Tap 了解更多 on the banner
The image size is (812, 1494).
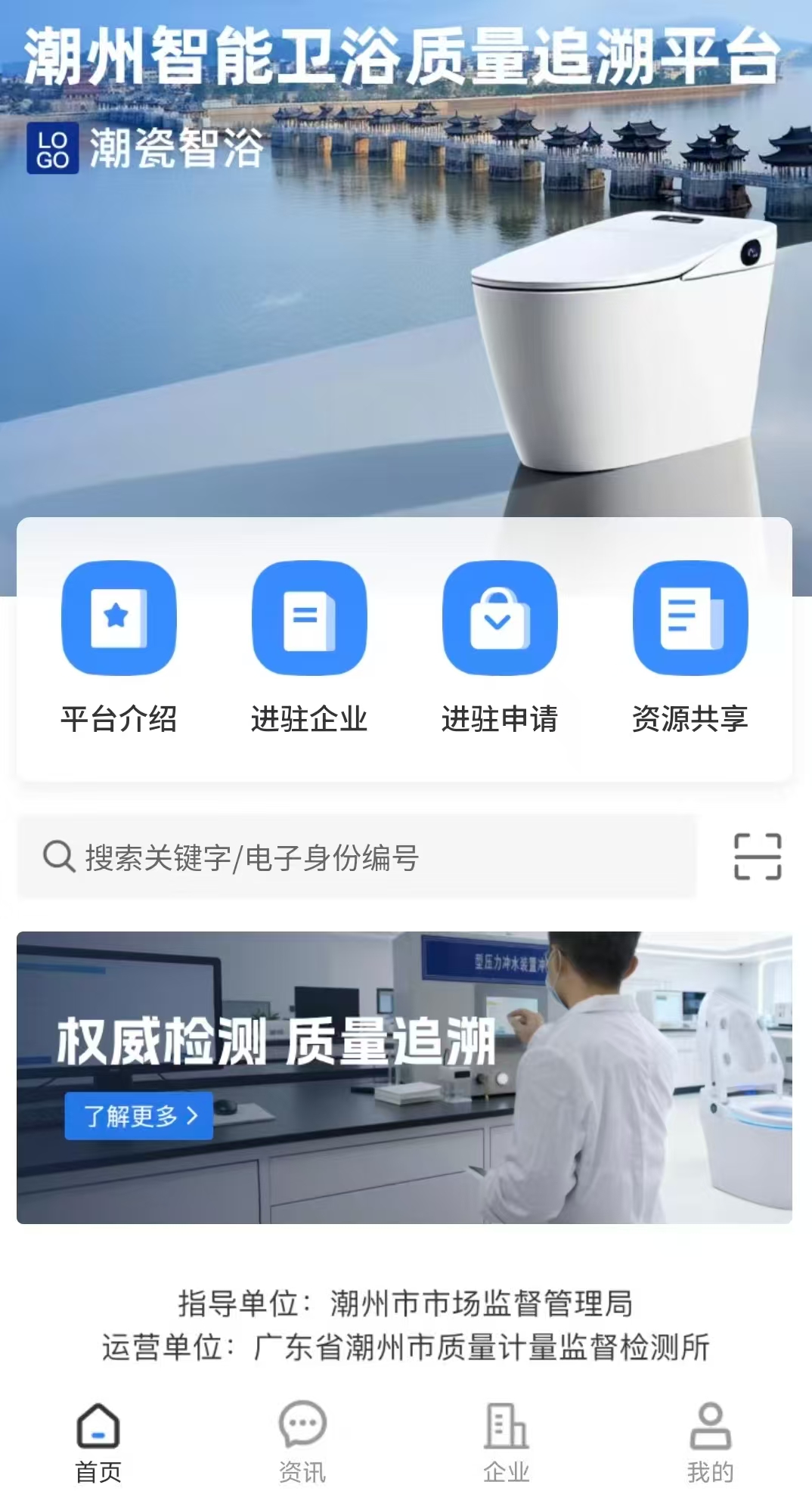coord(139,1115)
